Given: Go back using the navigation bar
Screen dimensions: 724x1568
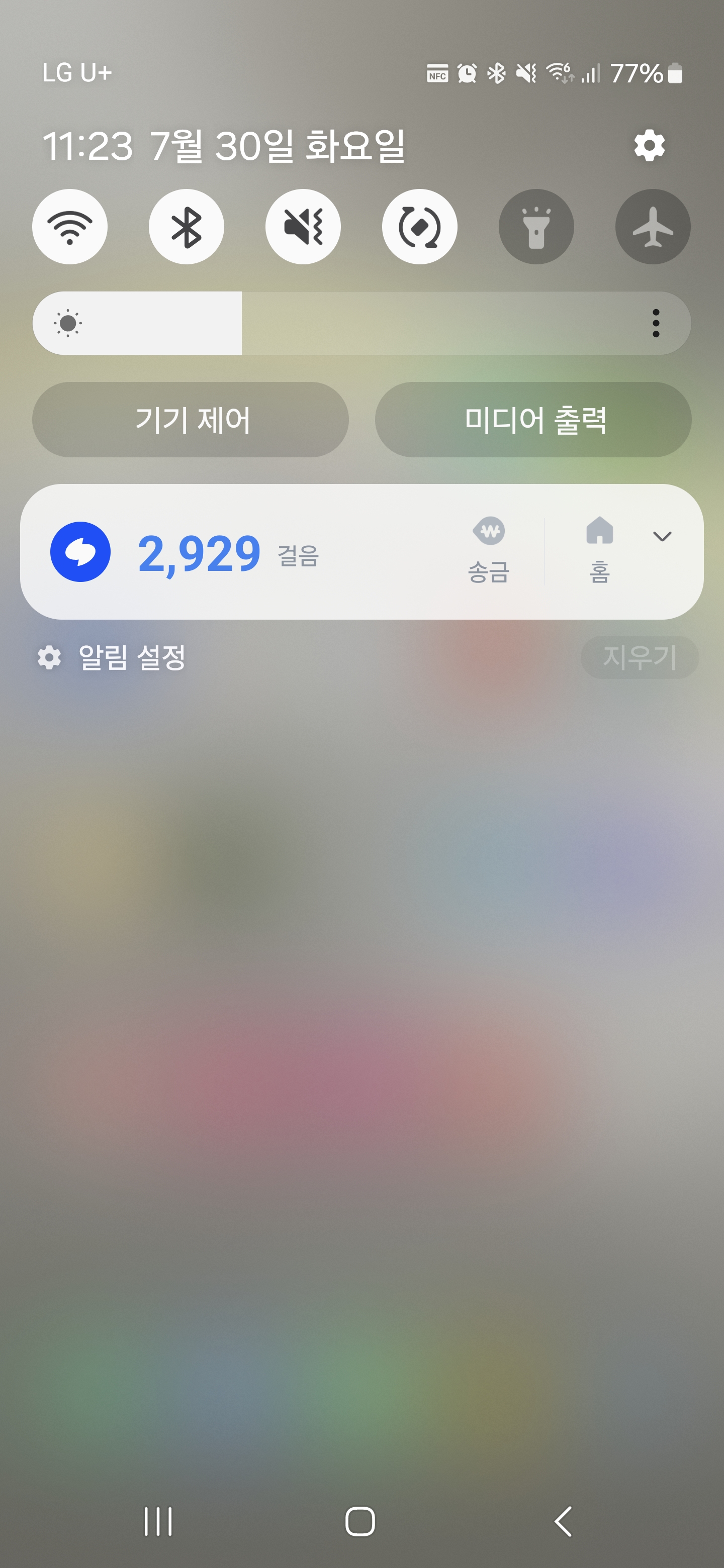Looking at the screenshot, I should pos(564,1521).
